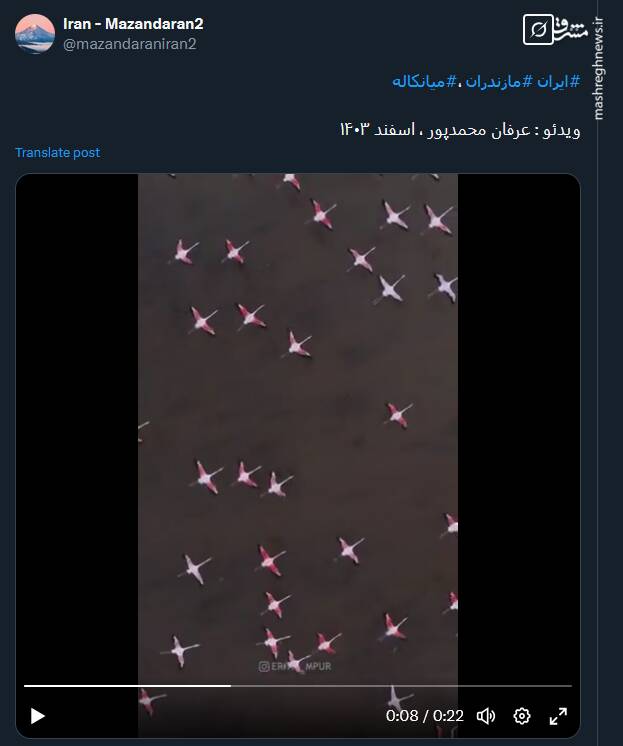Seek on the video progress bar
This screenshot has width=623, height=746.
(x=298, y=686)
